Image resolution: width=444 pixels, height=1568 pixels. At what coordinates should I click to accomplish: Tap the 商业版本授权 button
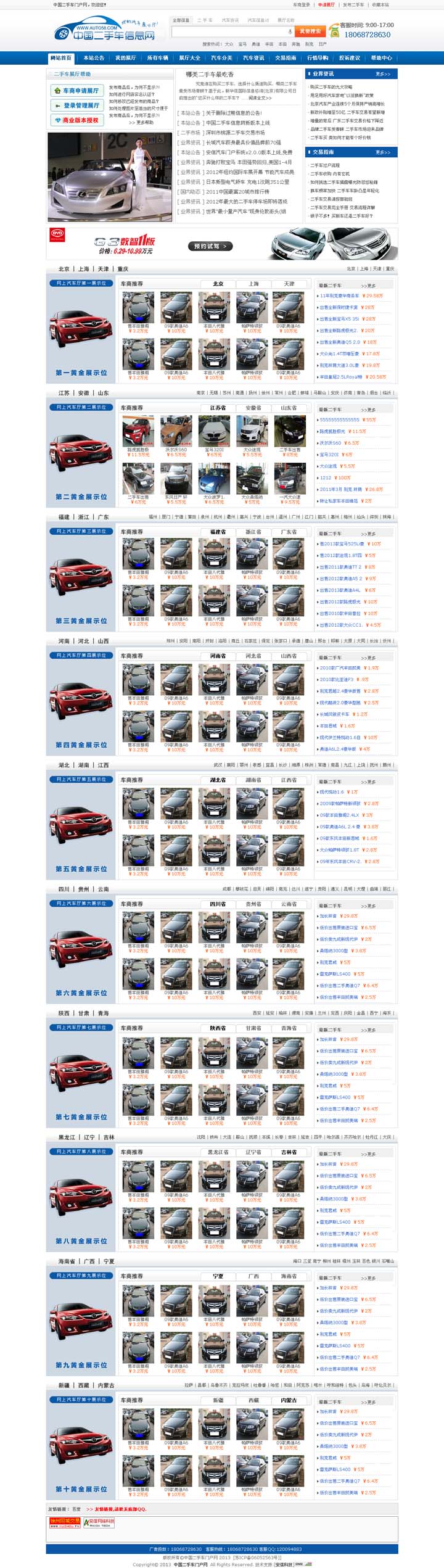77,120
